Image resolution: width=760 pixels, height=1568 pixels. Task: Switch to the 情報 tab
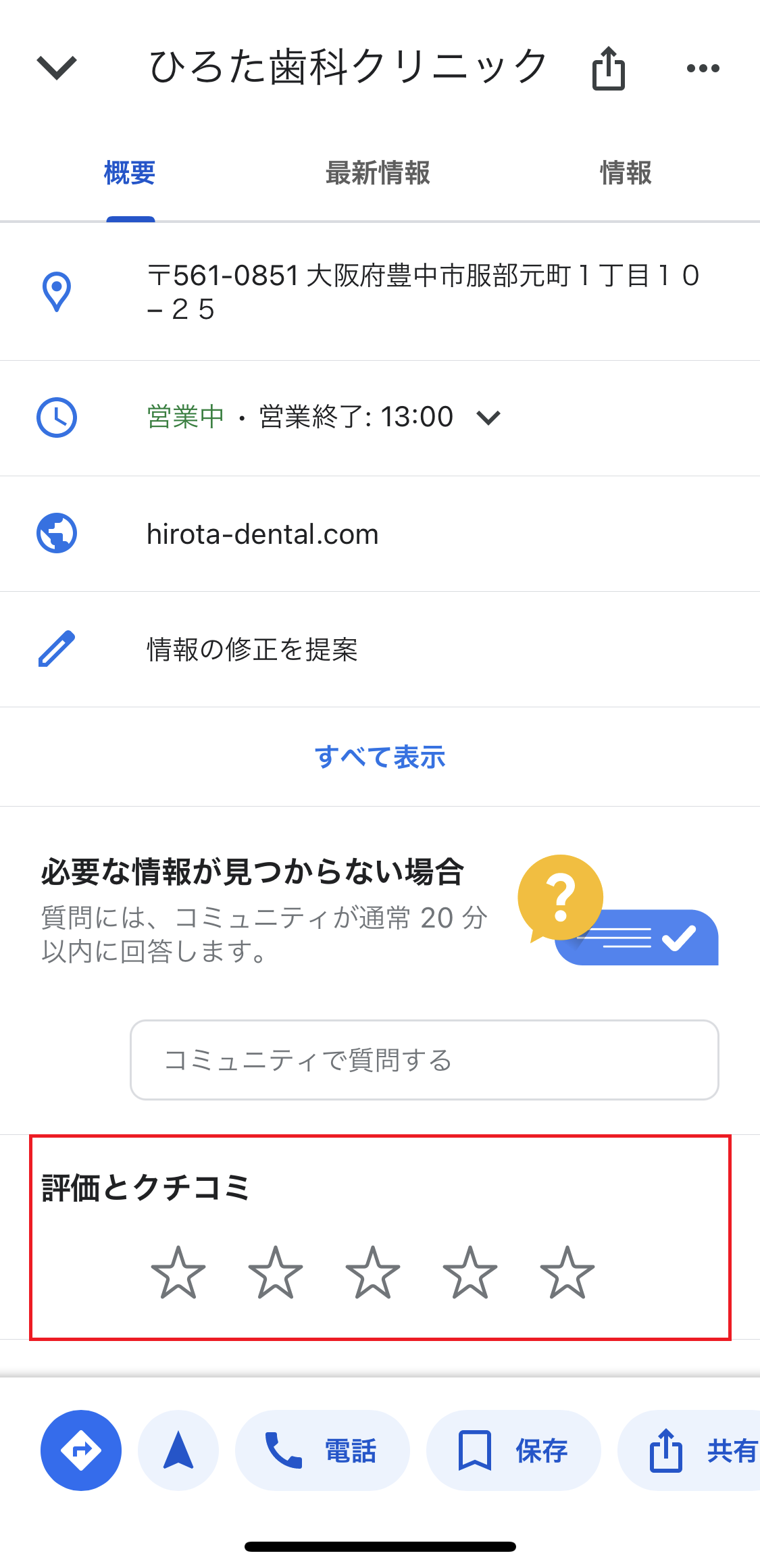pos(626,174)
